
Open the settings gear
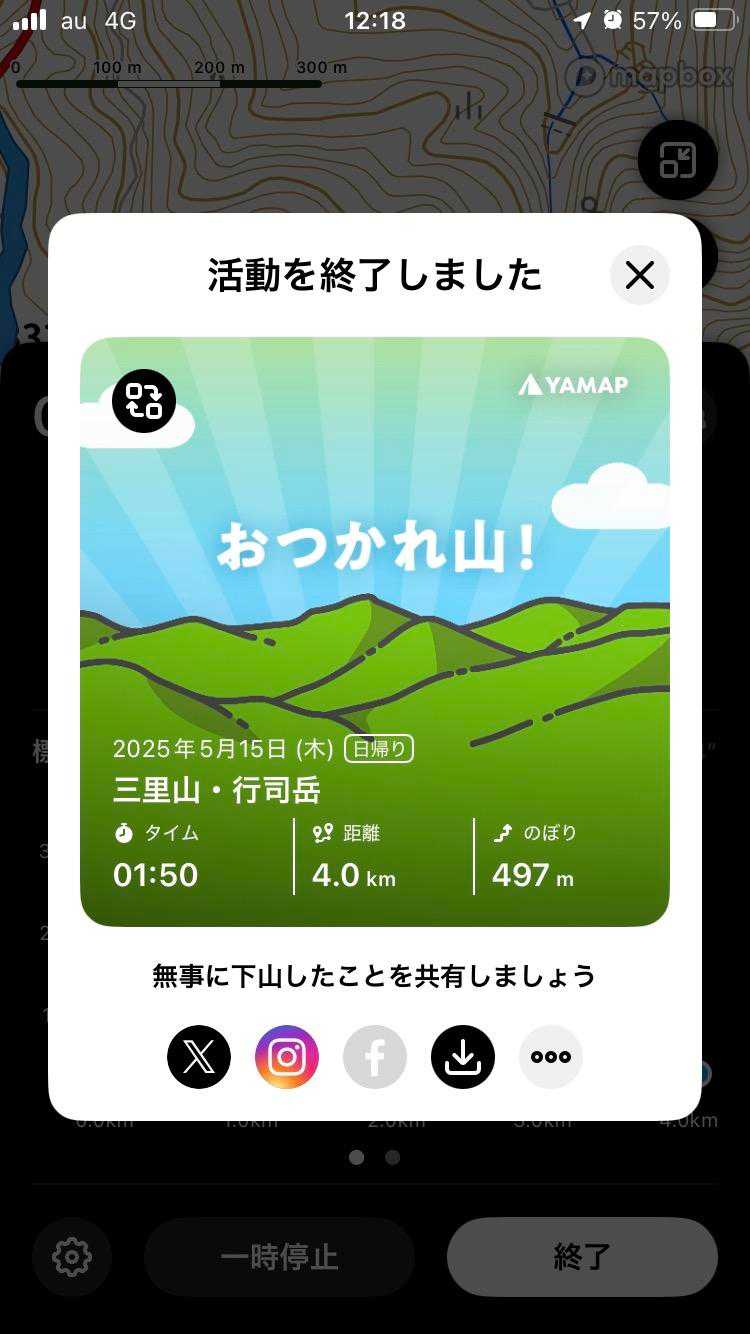pyautogui.click(x=72, y=1257)
